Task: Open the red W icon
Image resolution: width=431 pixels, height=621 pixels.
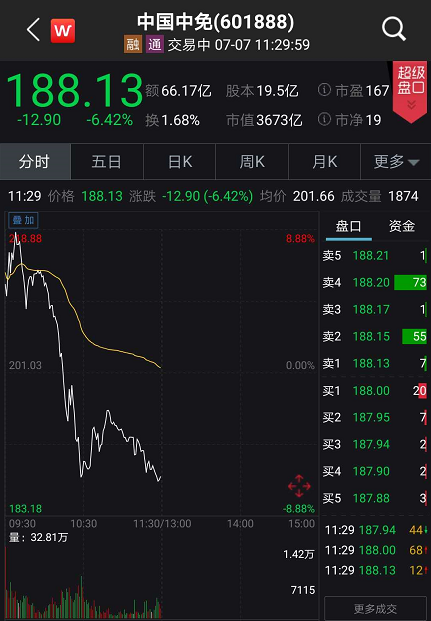Action: pos(63,30)
